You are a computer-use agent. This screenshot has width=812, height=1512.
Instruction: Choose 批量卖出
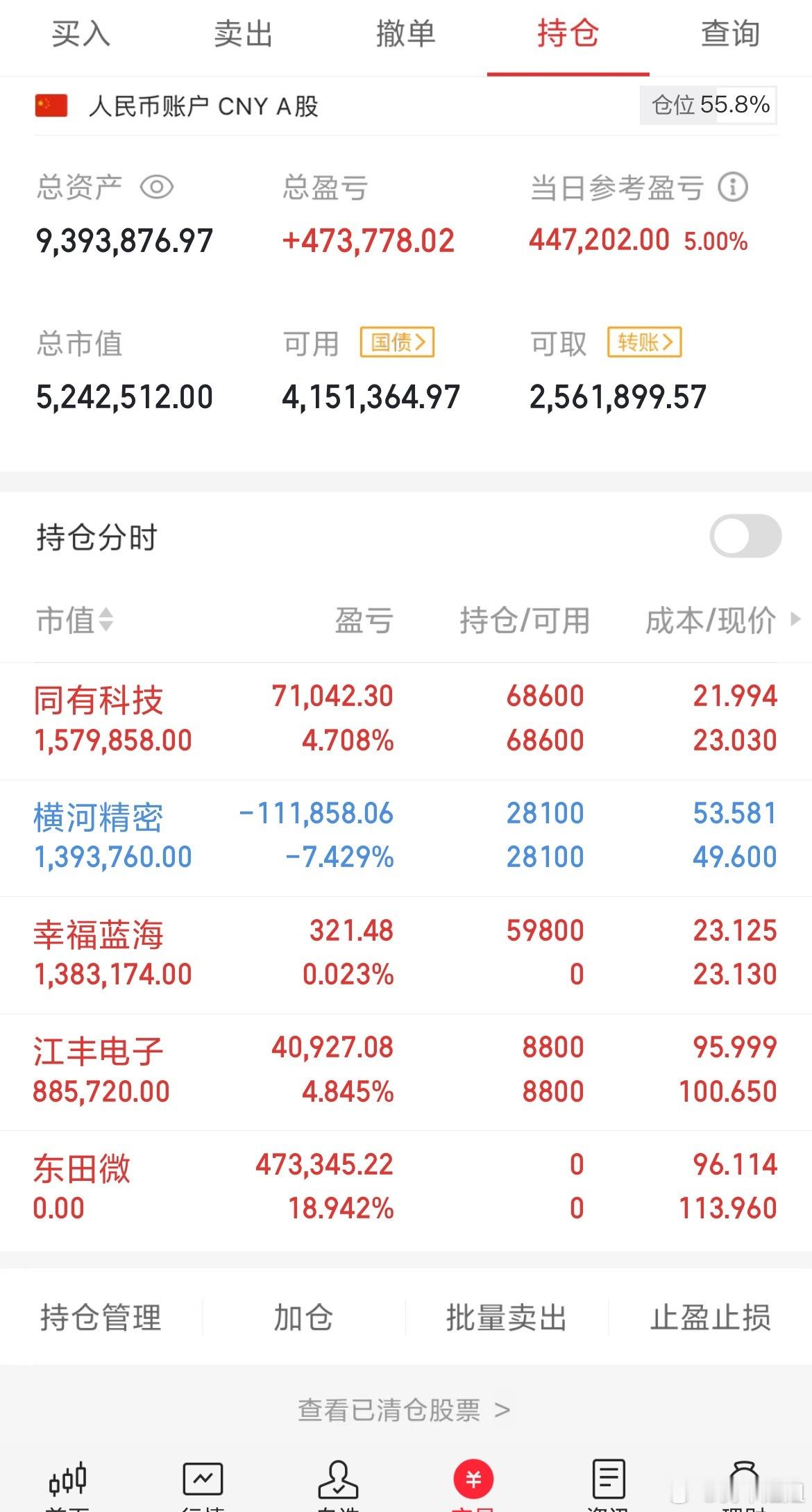tap(506, 1317)
